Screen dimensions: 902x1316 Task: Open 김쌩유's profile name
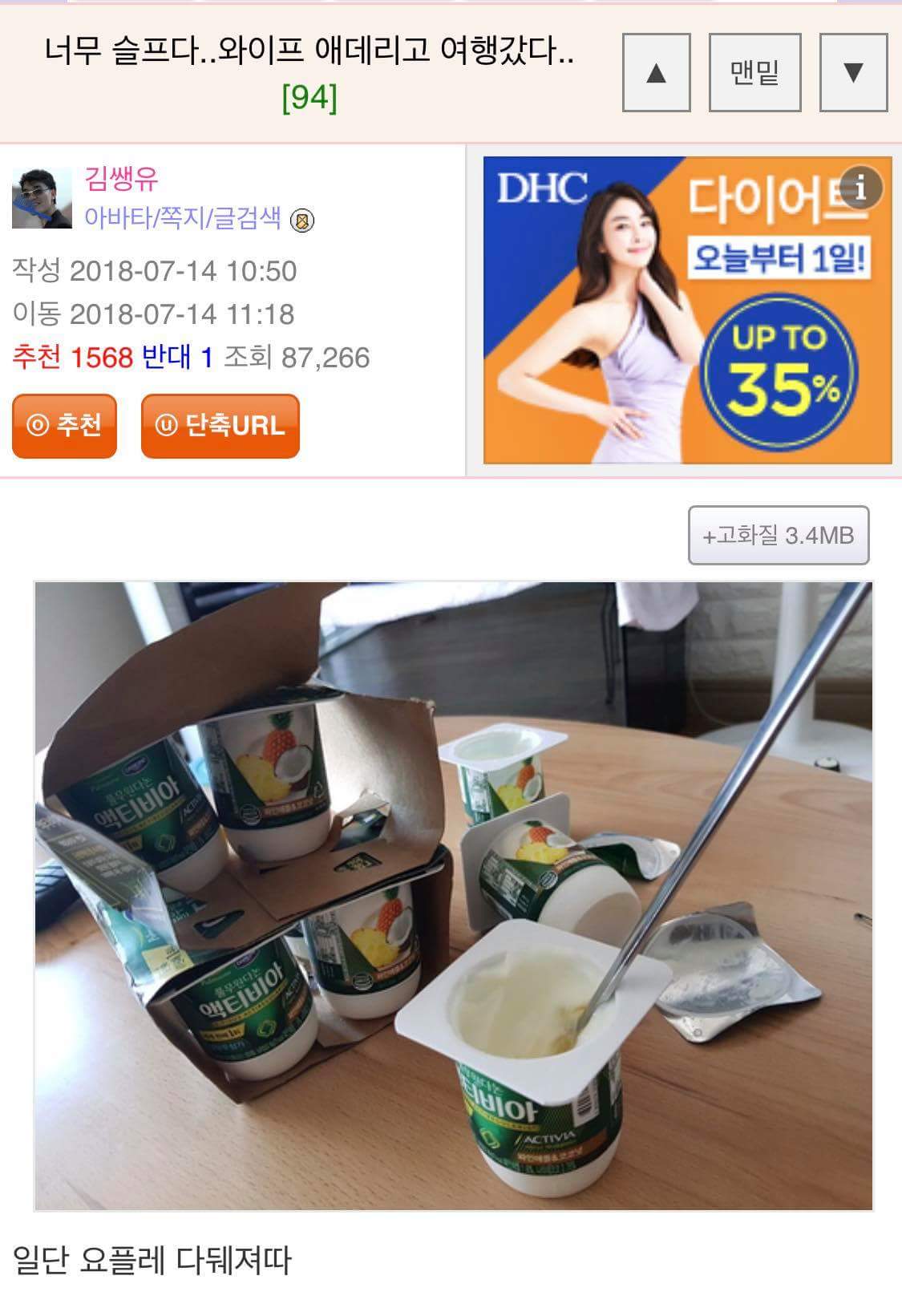coord(122,178)
